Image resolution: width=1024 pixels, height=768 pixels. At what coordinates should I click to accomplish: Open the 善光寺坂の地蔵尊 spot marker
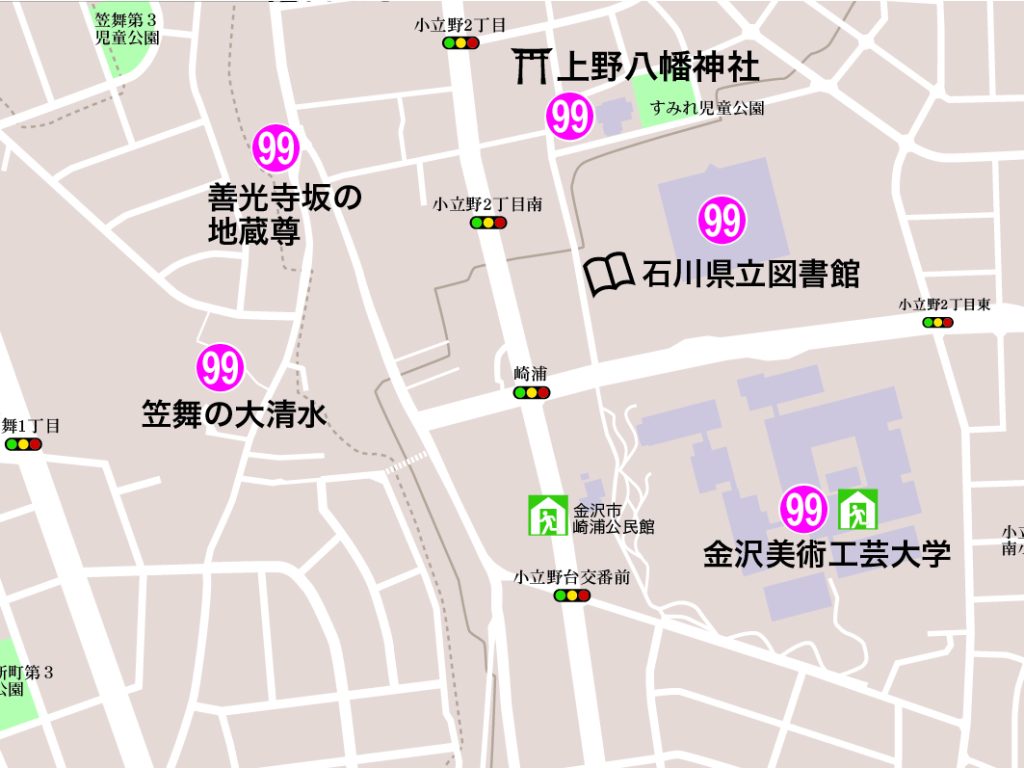click(276, 150)
